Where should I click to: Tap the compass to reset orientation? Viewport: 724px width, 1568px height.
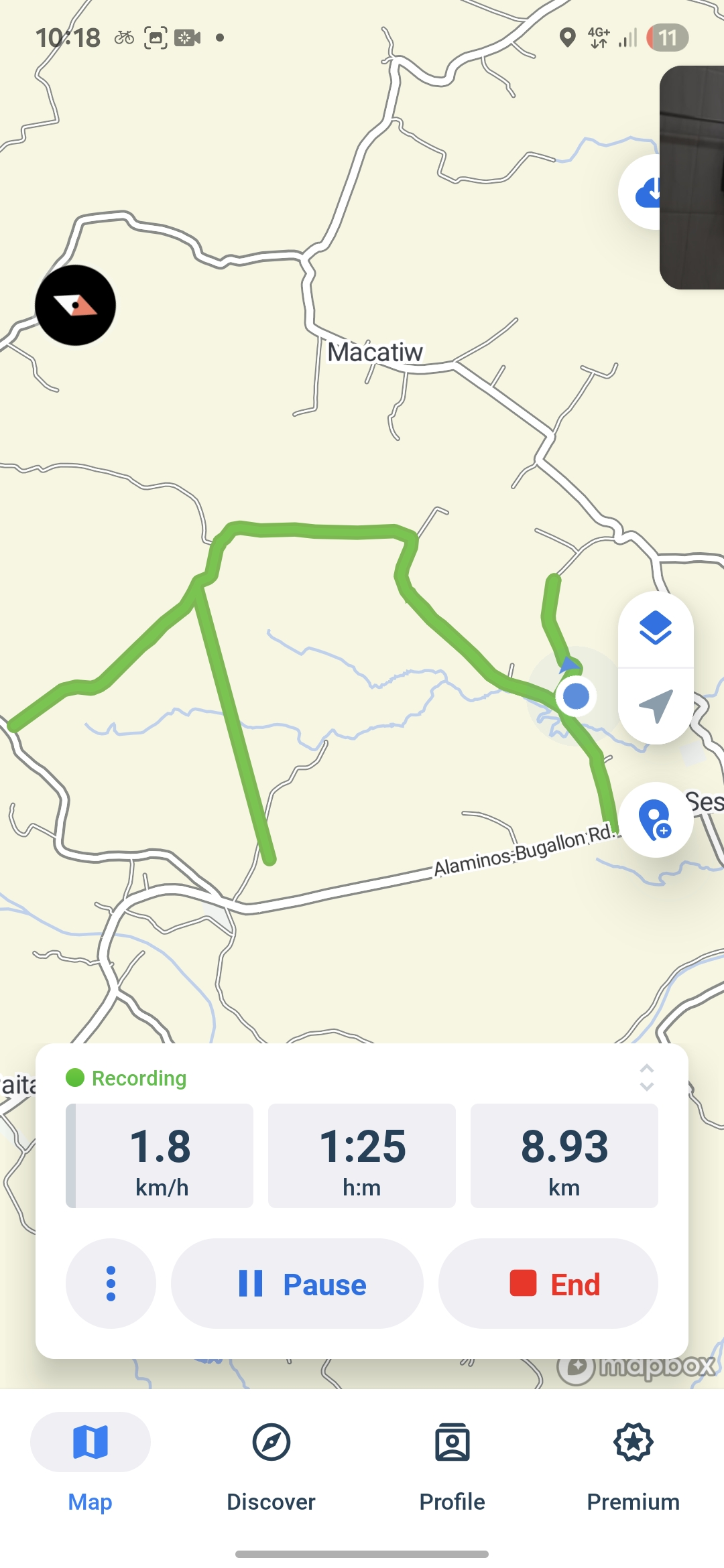tap(75, 306)
